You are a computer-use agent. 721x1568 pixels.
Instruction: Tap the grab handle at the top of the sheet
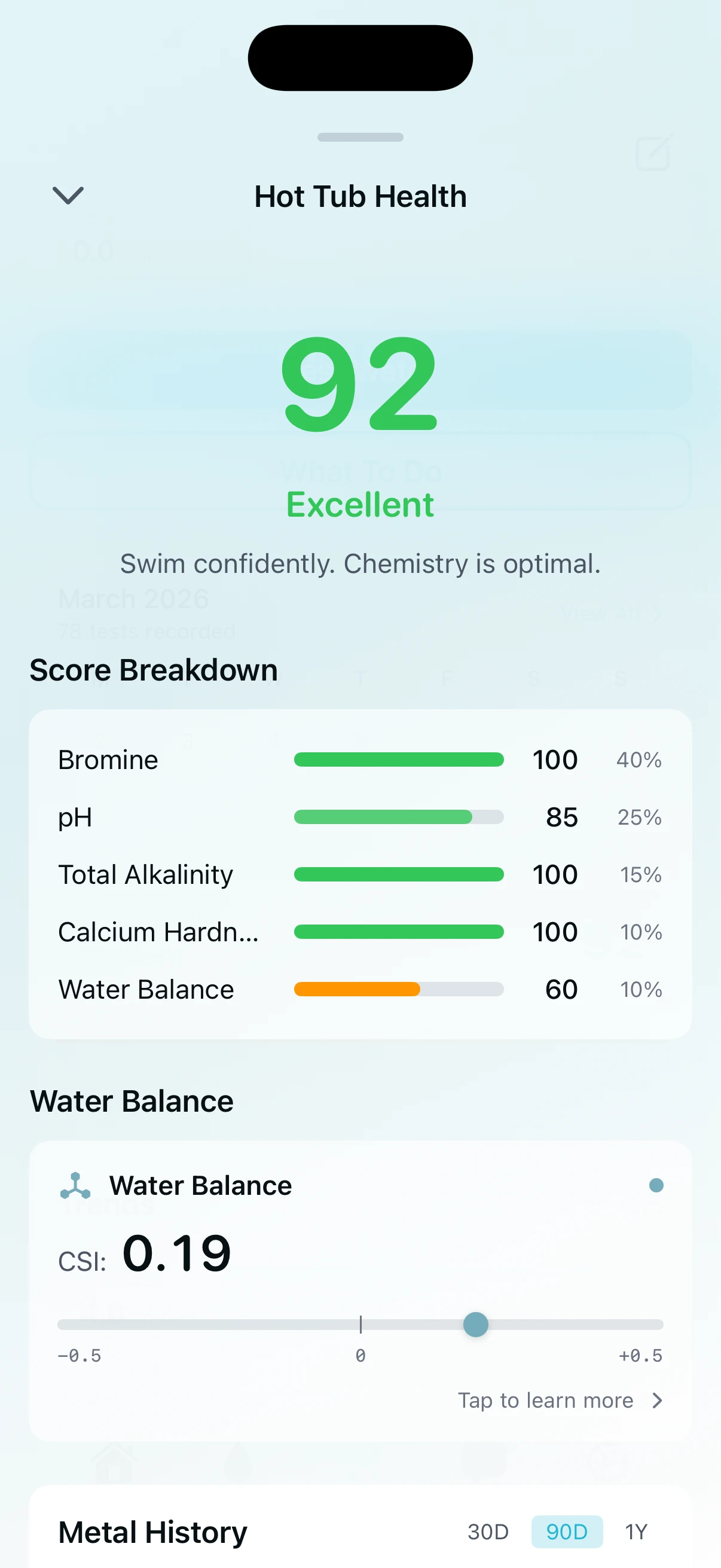360,138
